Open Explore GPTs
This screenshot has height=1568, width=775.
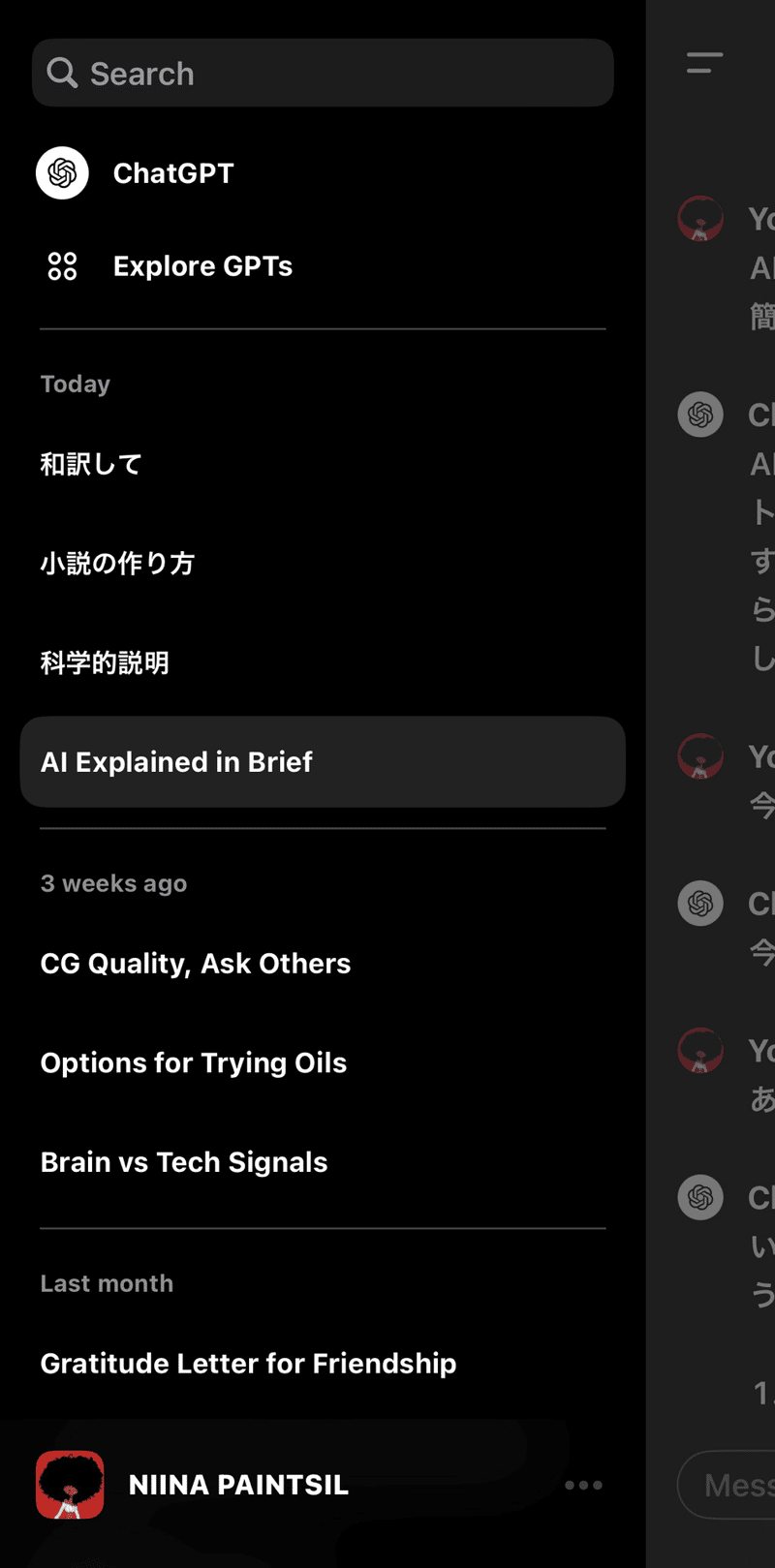[201, 266]
